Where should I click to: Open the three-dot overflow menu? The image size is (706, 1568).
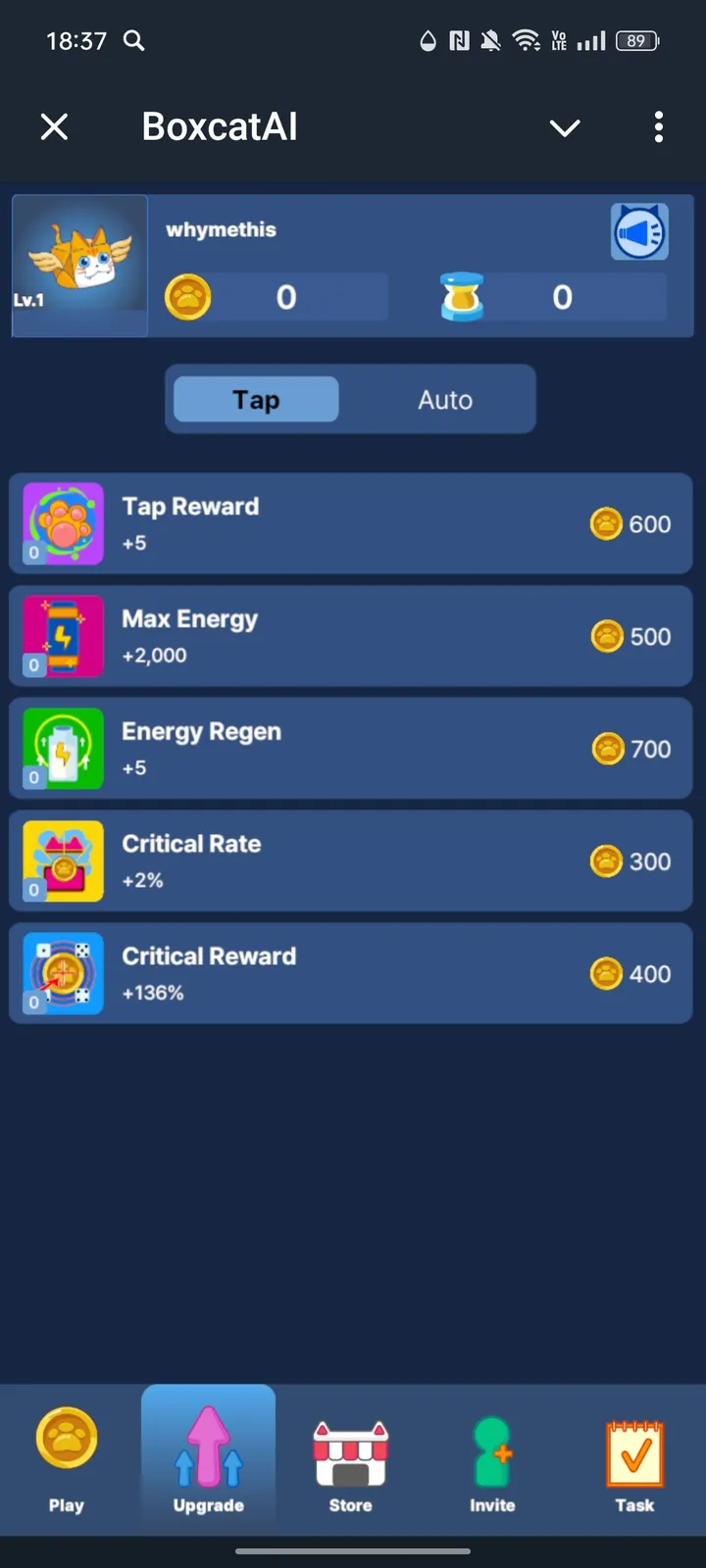tap(658, 126)
